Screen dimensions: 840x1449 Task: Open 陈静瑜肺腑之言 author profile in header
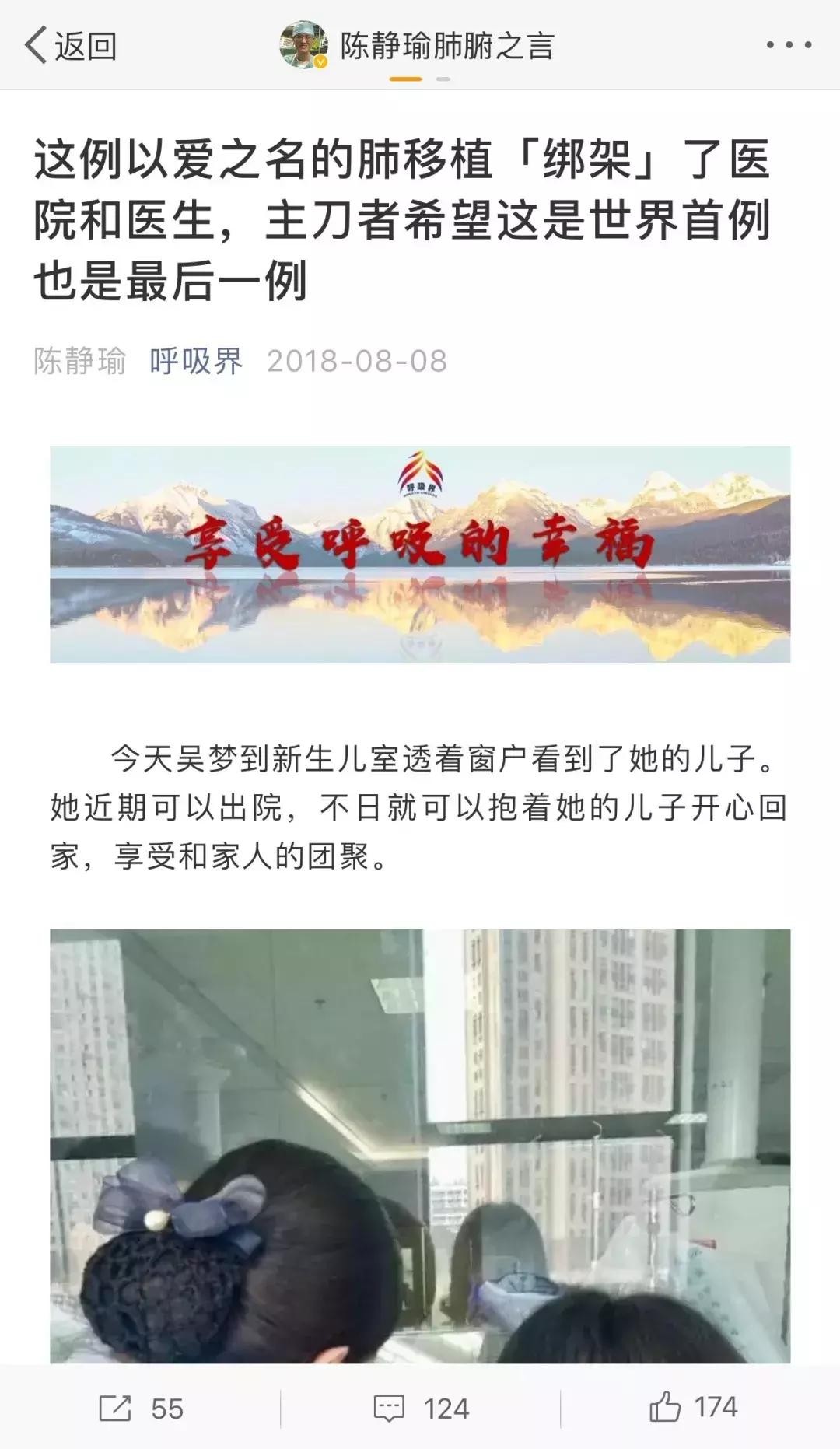pos(418,46)
